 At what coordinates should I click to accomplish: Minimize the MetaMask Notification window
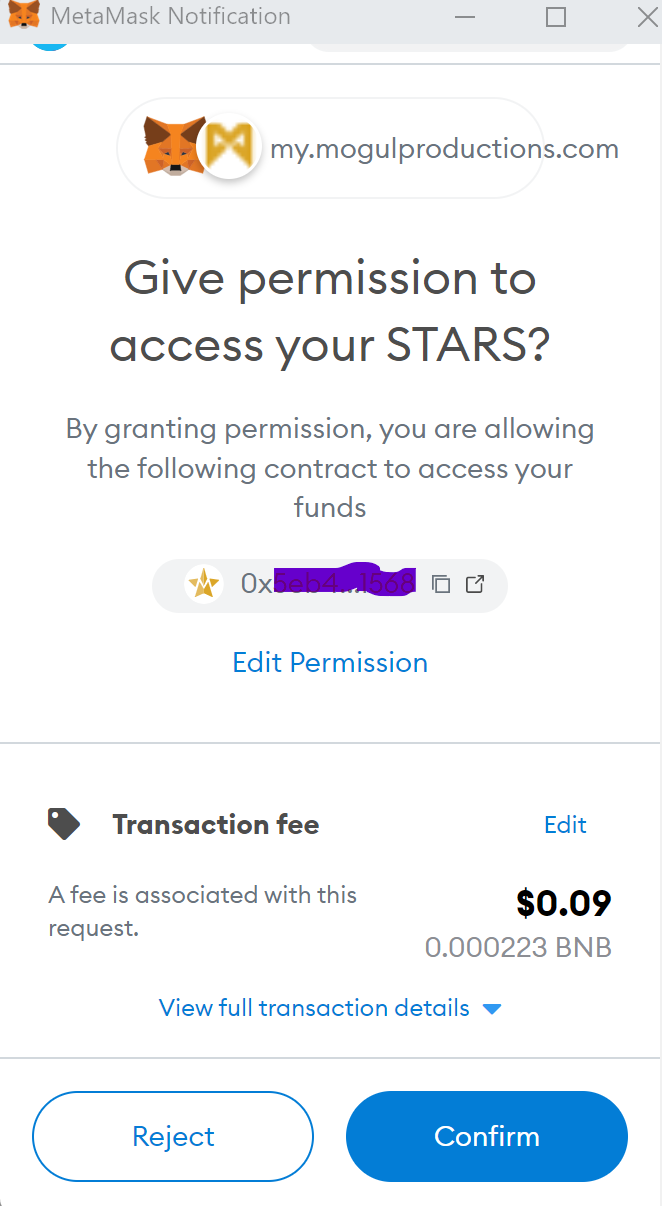(464, 17)
